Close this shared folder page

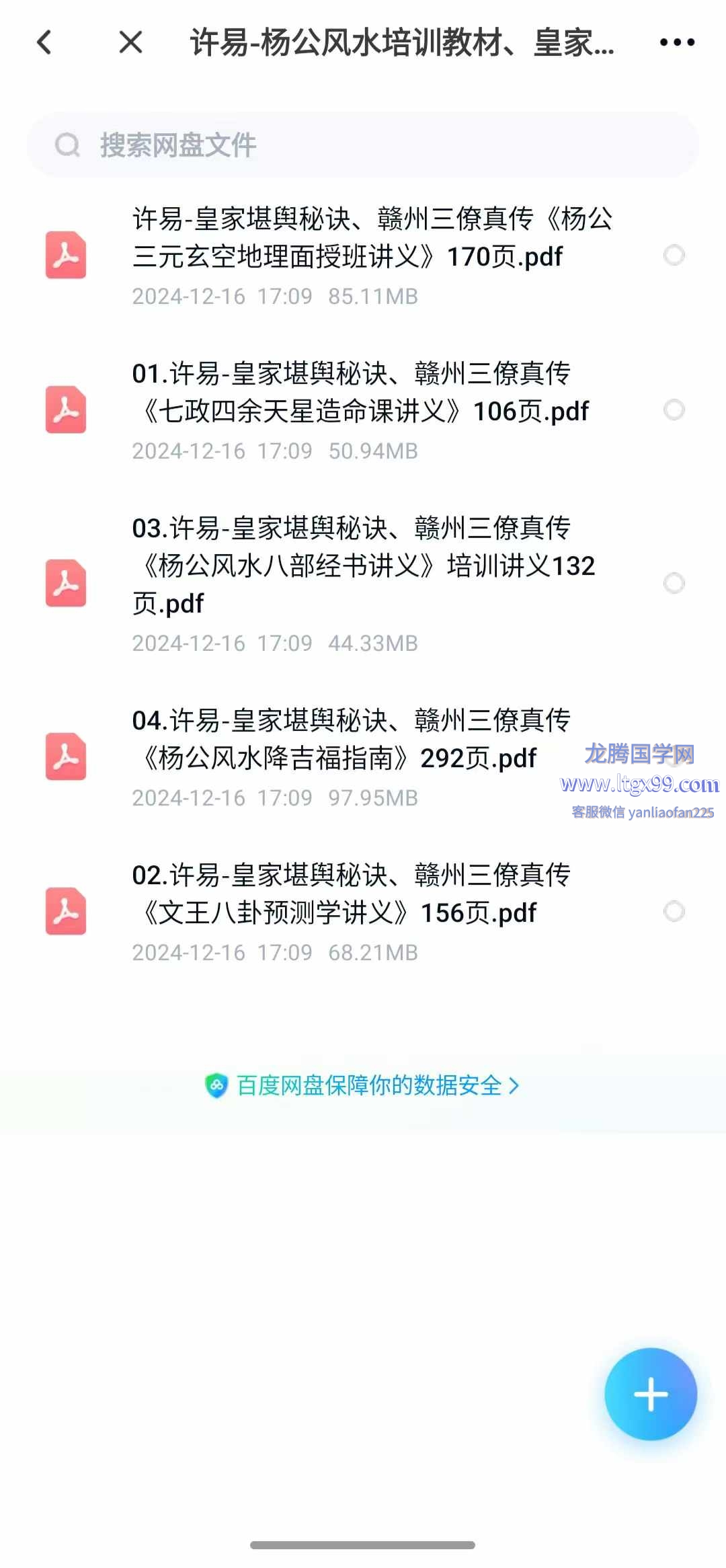coord(130,42)
